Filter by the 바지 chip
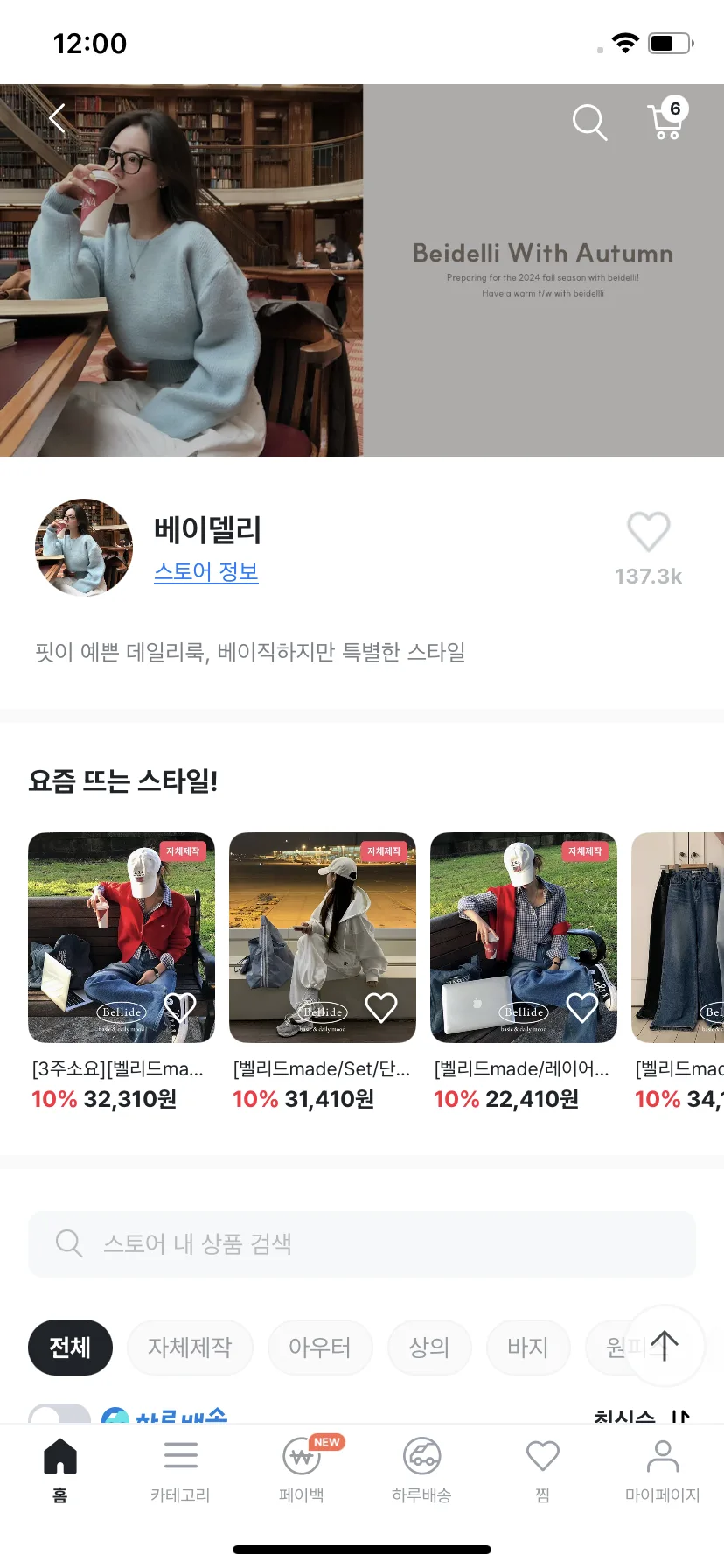This screenshot has width=724, height=1568. (528, 1347)
